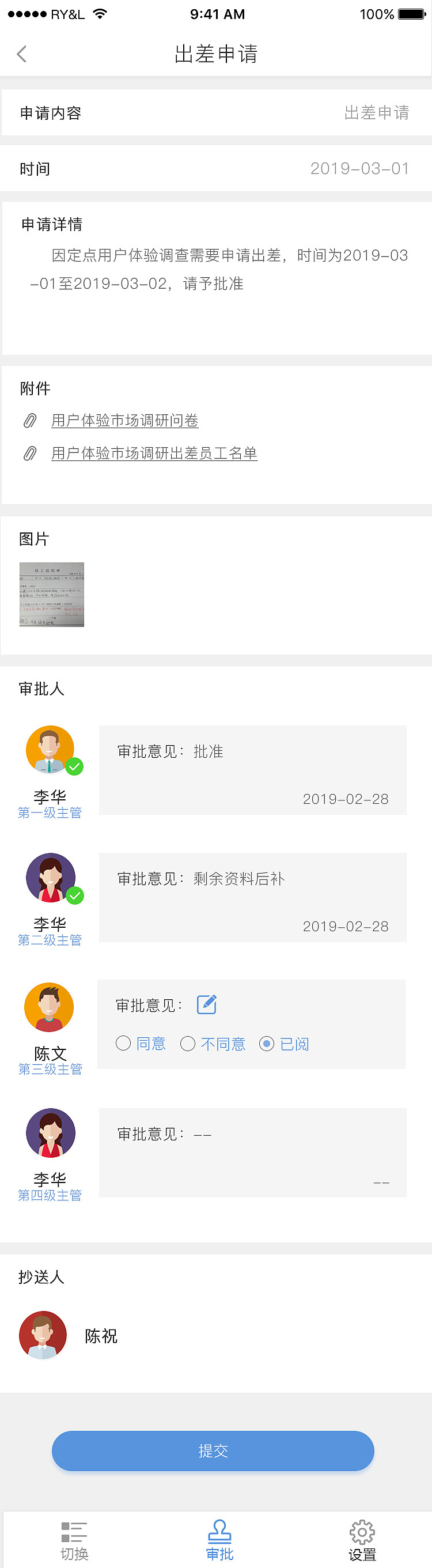Go back from 出差申请 page
The image size is (432, 1568).
click(x=22, y=54)
